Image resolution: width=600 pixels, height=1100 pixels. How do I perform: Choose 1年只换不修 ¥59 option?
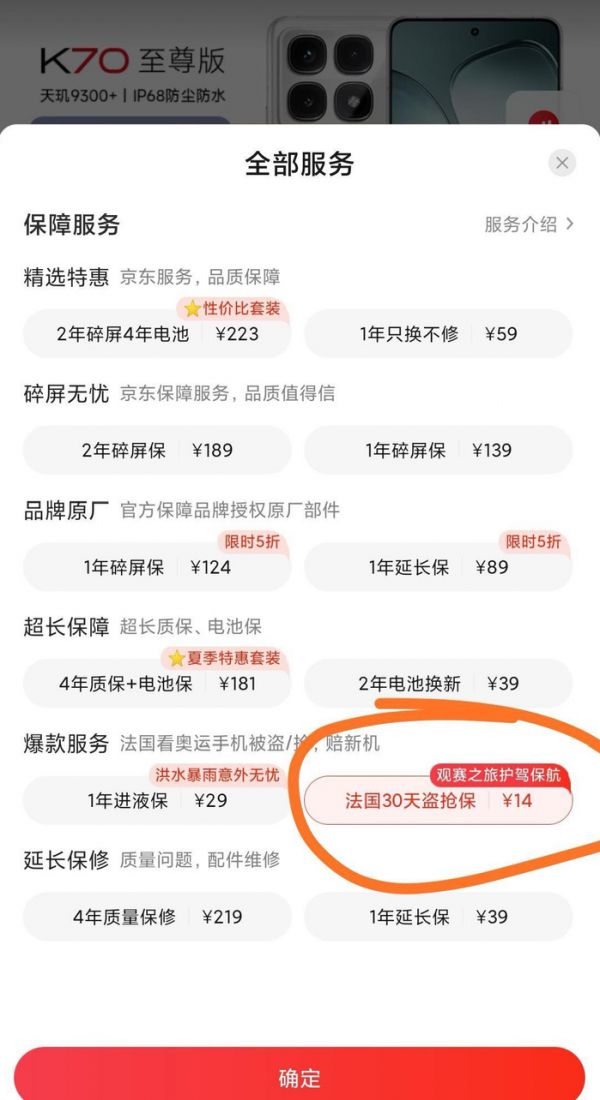438,334
